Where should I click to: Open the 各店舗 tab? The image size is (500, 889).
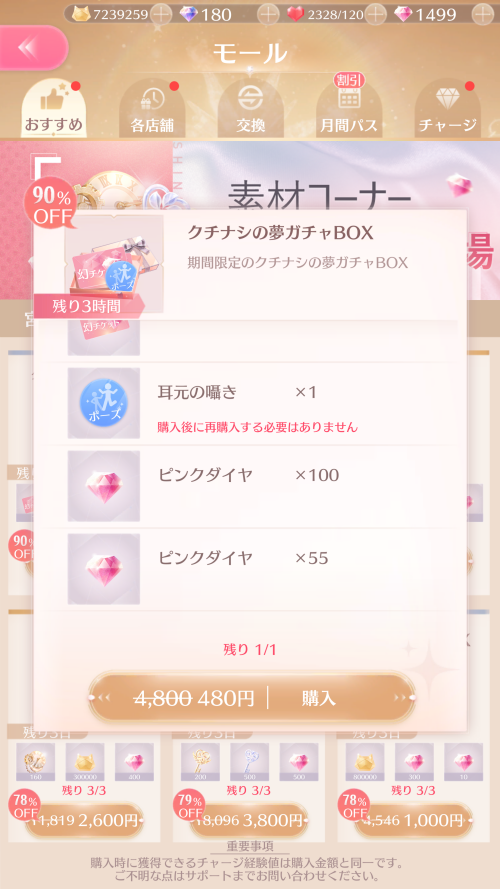(152, 108)
